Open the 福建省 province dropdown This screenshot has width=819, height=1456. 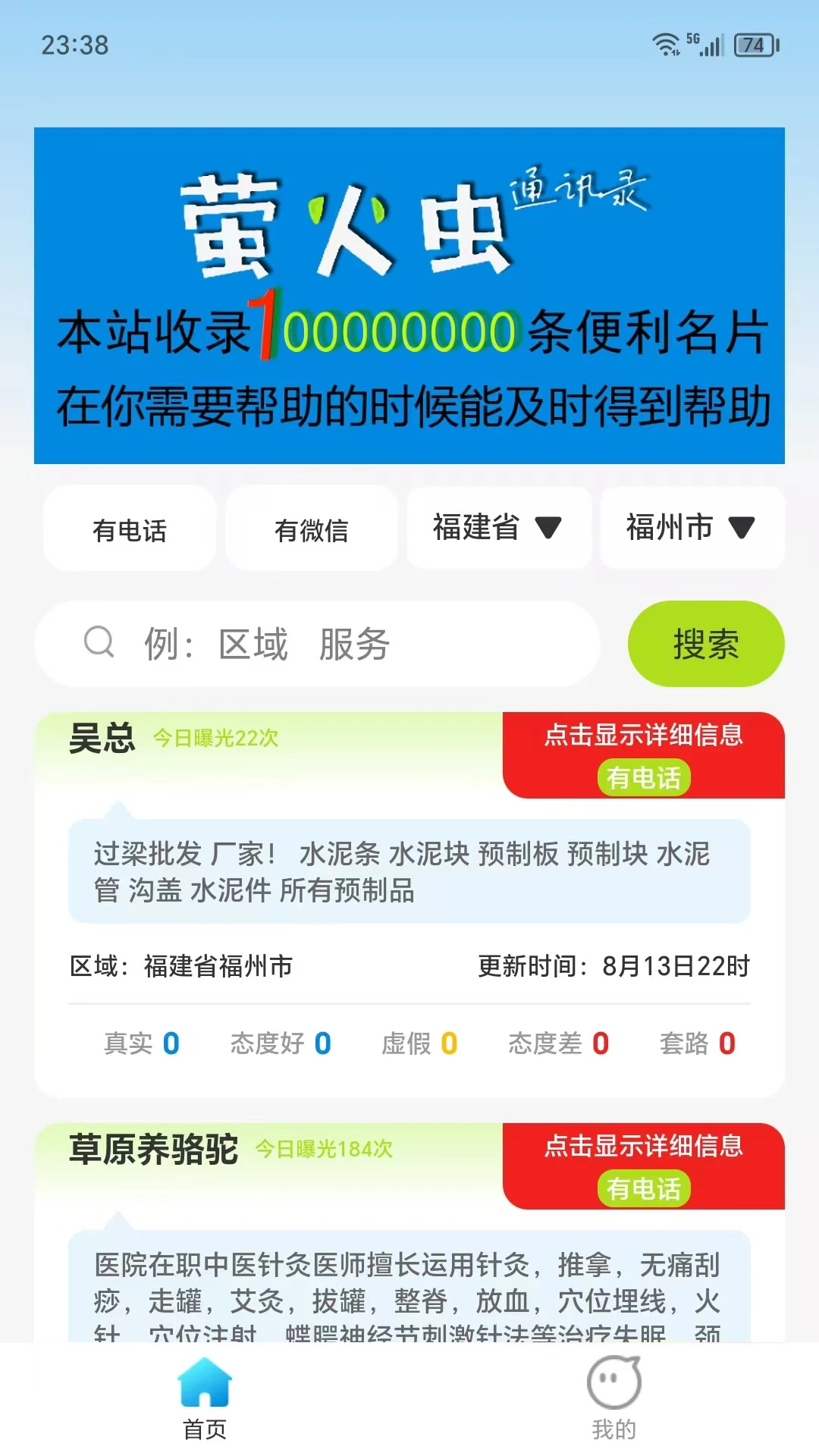[498, 529]
